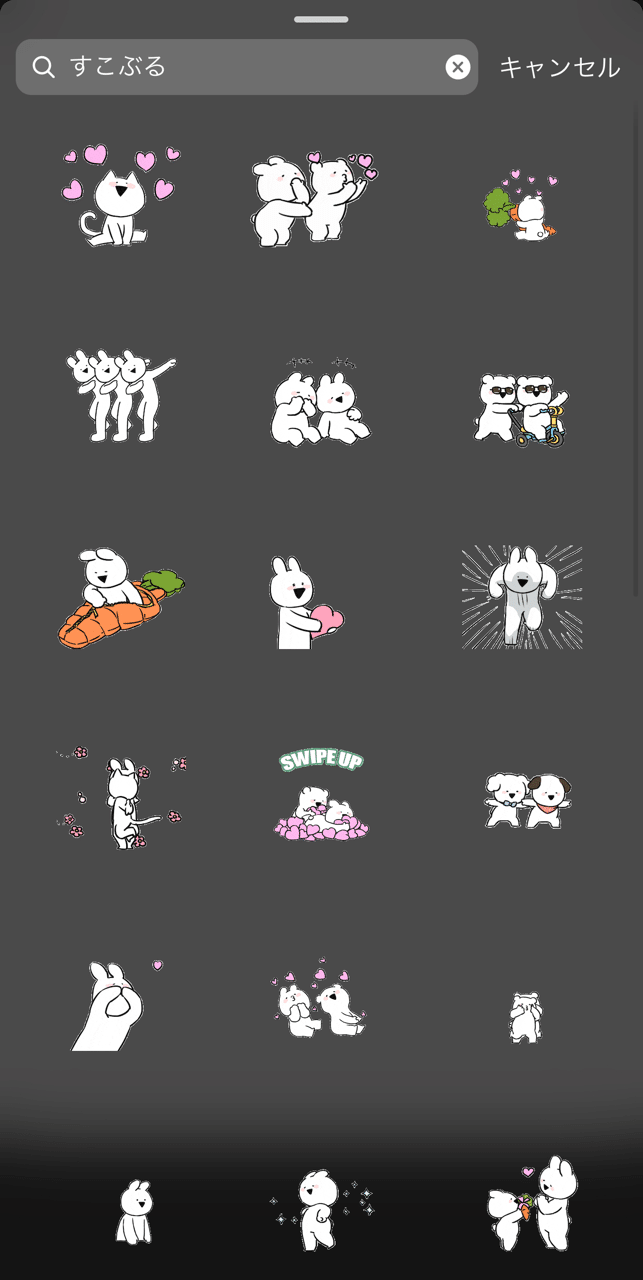Add the rabbit holding pink heart sticker
The width and height of the screenshot is (643, 1280).
click(x=305, y=600)
